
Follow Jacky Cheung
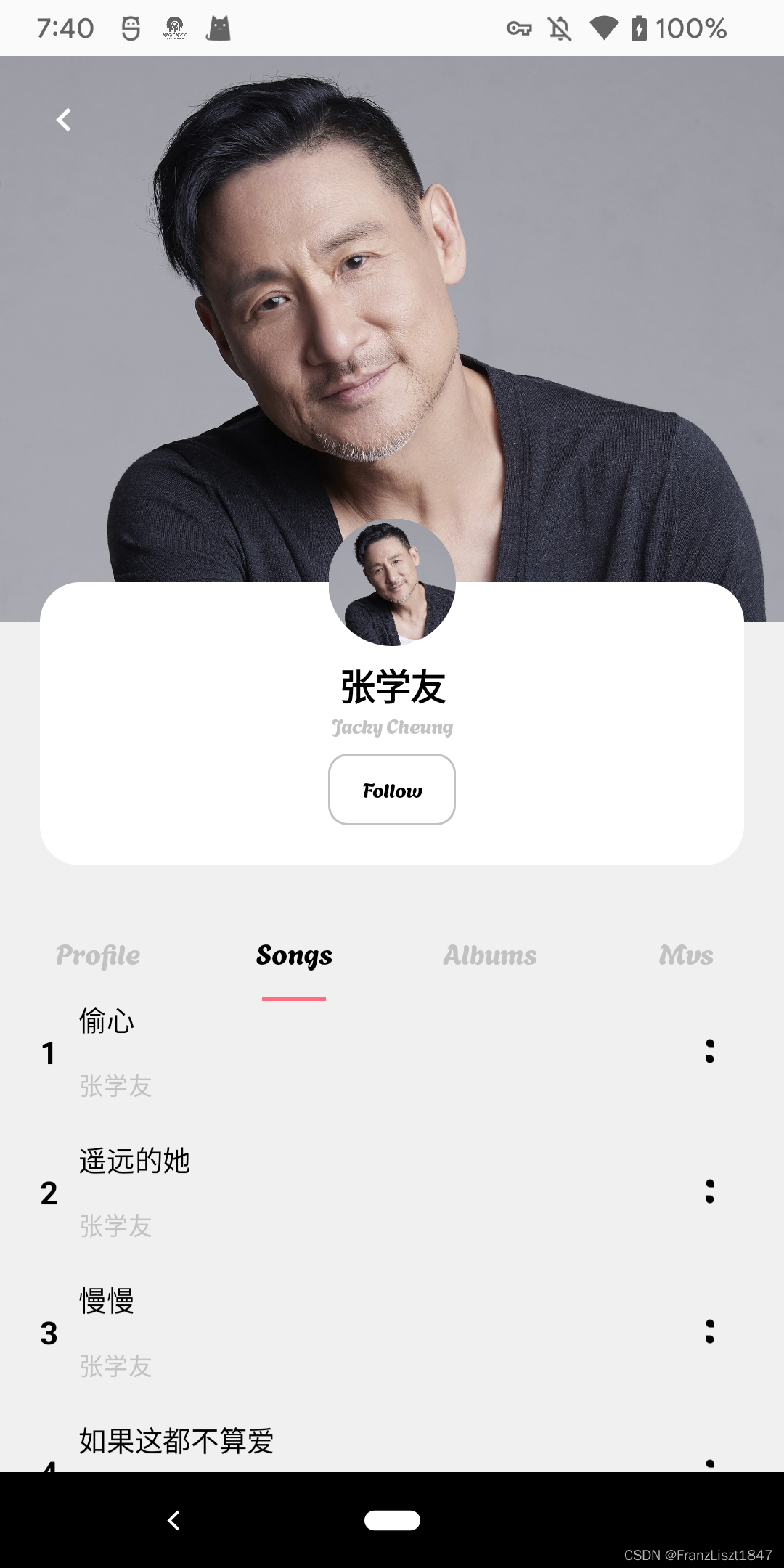point(392,790)
